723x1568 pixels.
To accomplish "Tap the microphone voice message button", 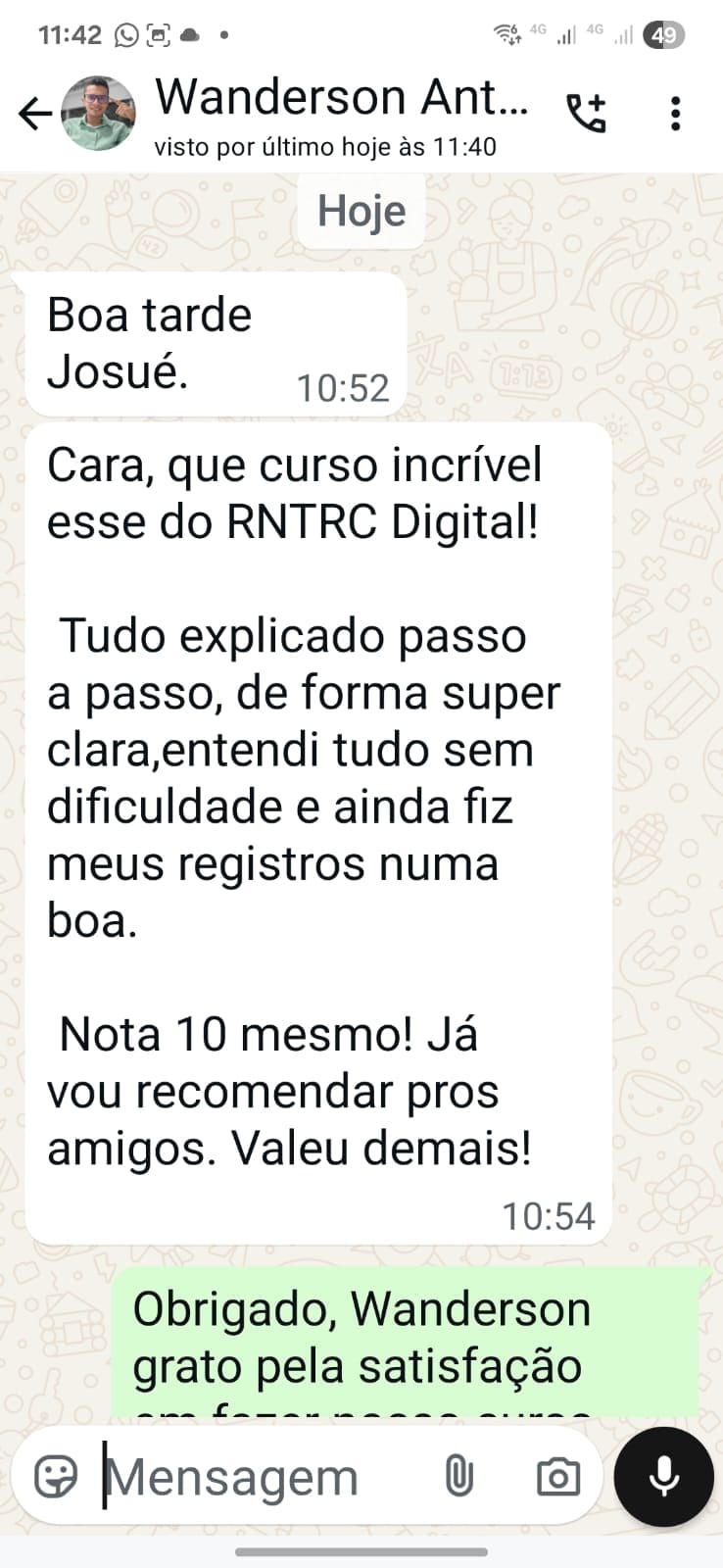I will click(664, 1477).
